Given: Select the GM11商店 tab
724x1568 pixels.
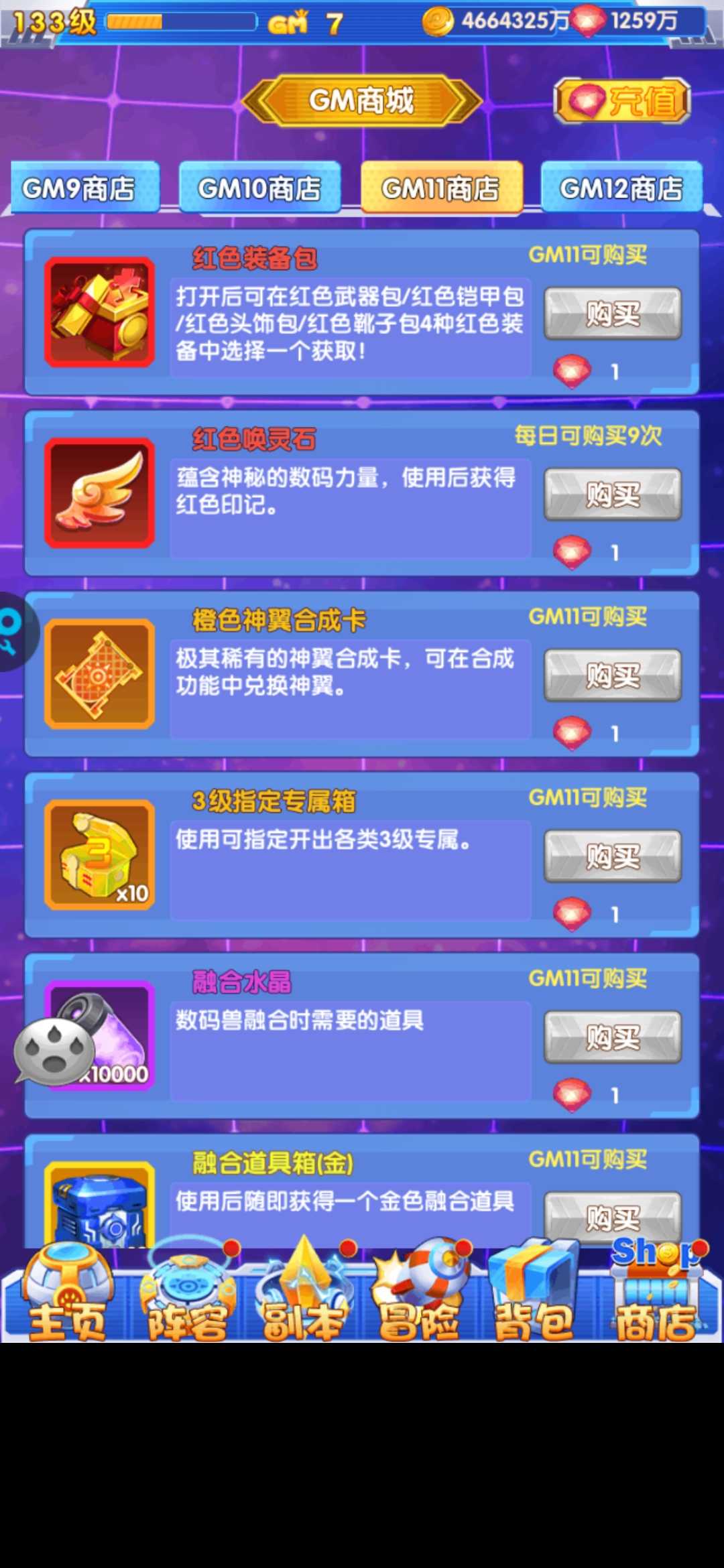Looking at the screenshot, I should click(x=441, y=188).
